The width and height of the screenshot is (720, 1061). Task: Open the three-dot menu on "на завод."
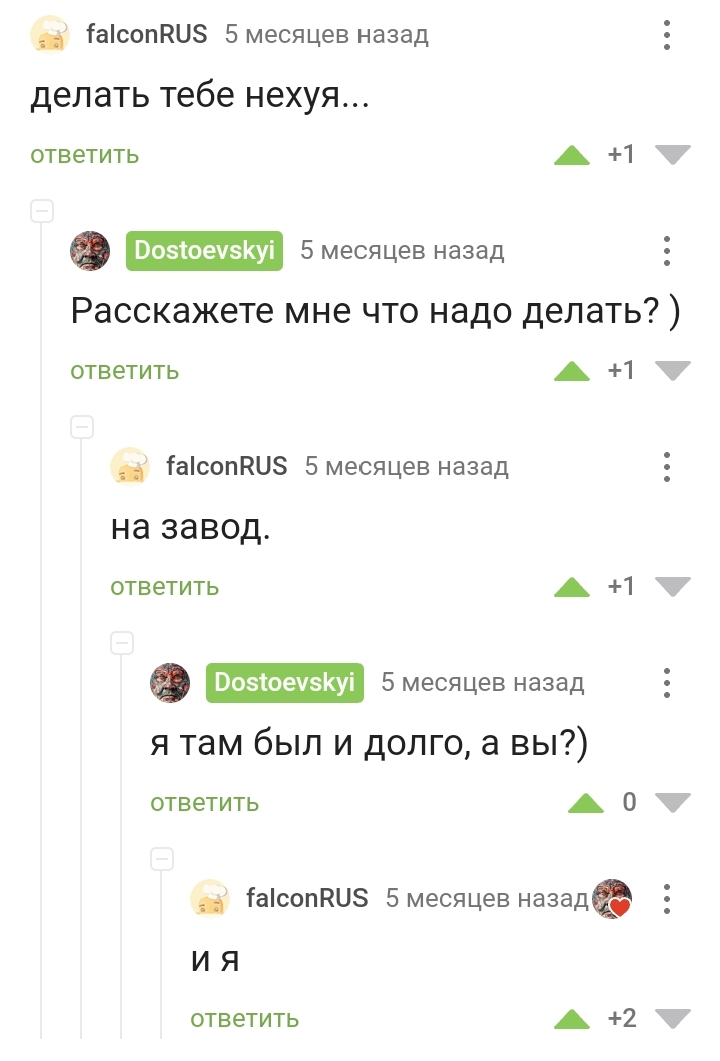pos(667,467)
